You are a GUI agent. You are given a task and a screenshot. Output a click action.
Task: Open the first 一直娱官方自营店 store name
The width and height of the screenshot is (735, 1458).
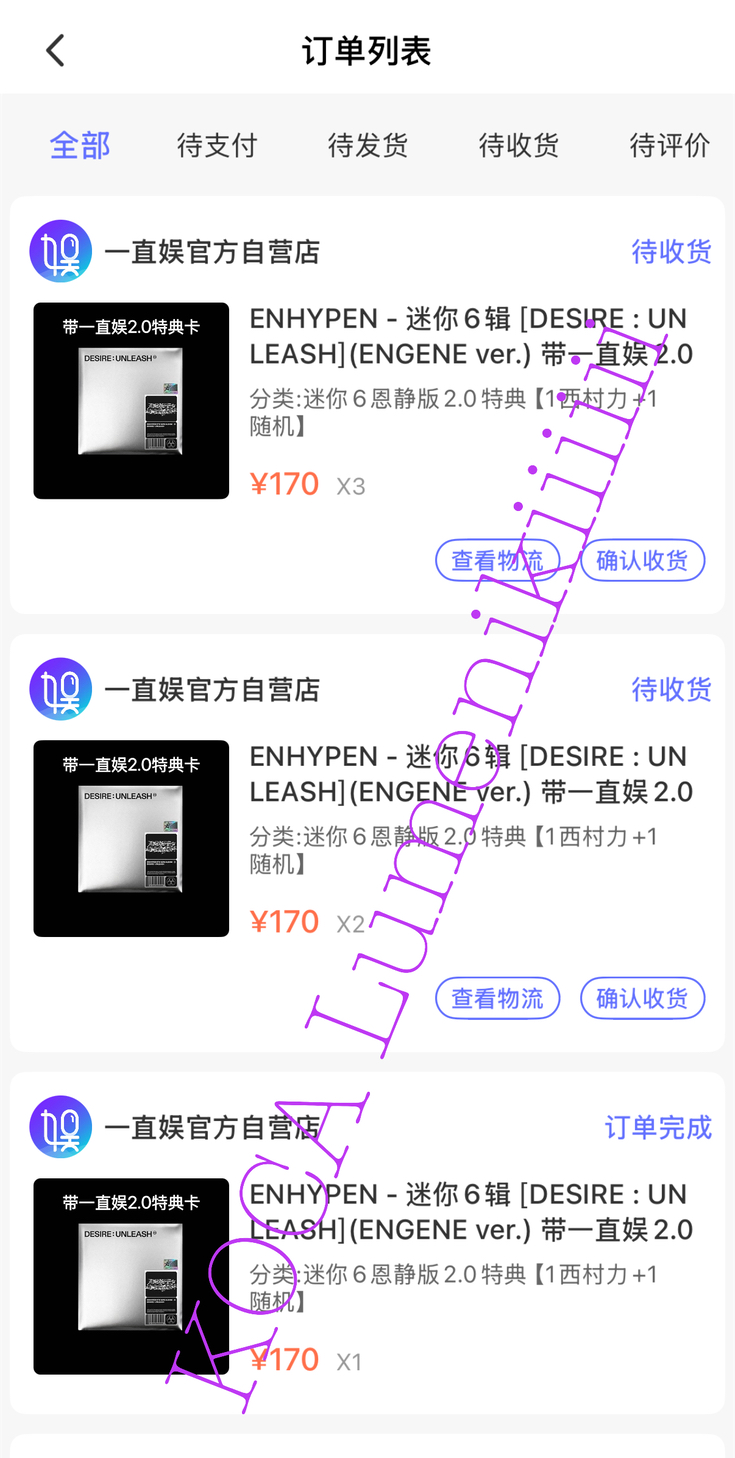coord(213,251)
